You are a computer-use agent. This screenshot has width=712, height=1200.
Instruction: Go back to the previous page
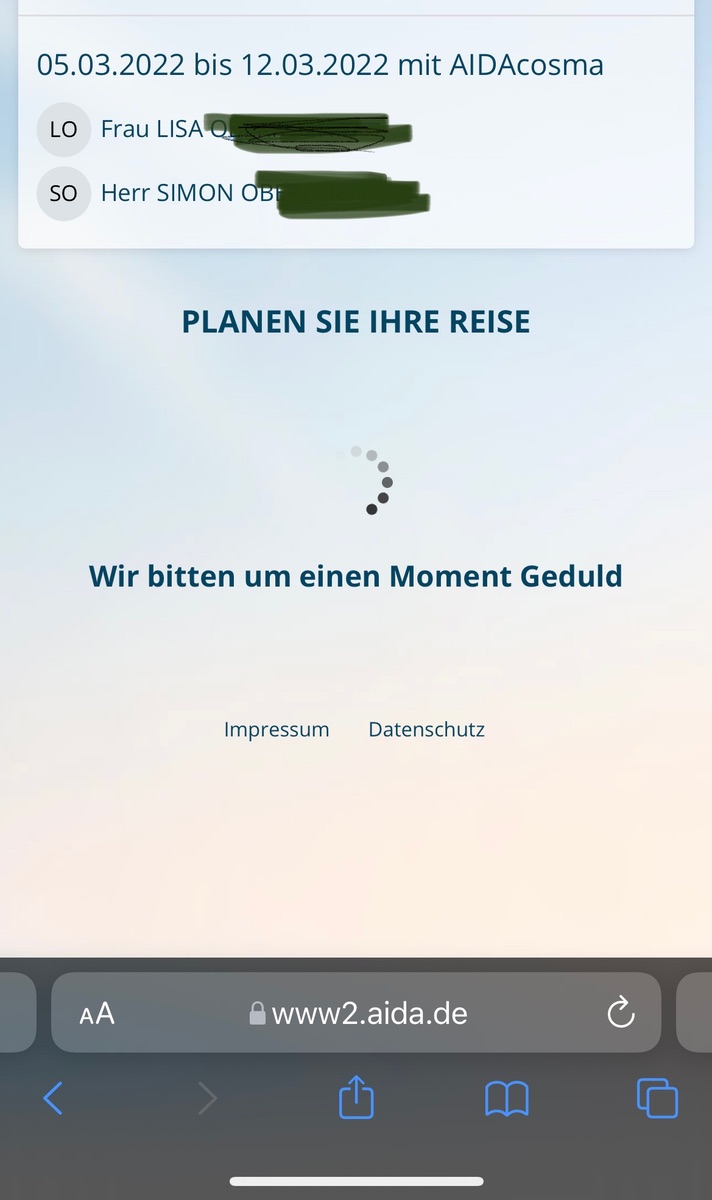tap(53, 1098)
